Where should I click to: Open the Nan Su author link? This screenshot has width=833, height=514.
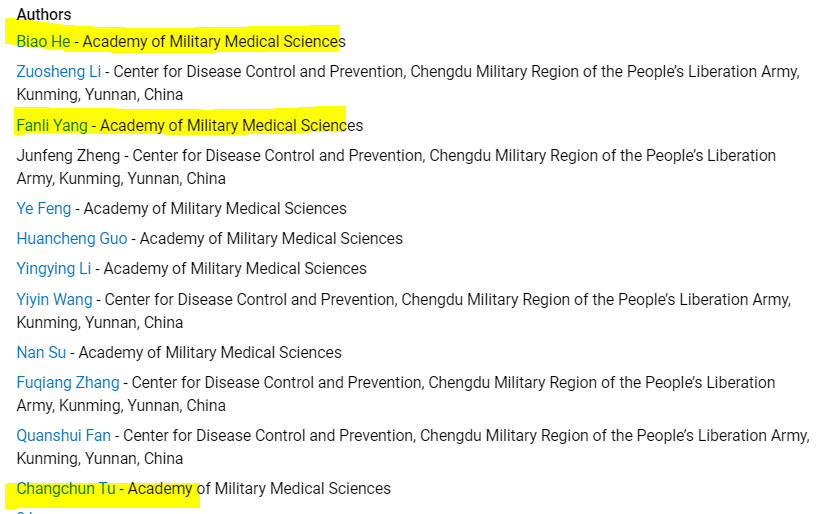click(x=41, y=353)
